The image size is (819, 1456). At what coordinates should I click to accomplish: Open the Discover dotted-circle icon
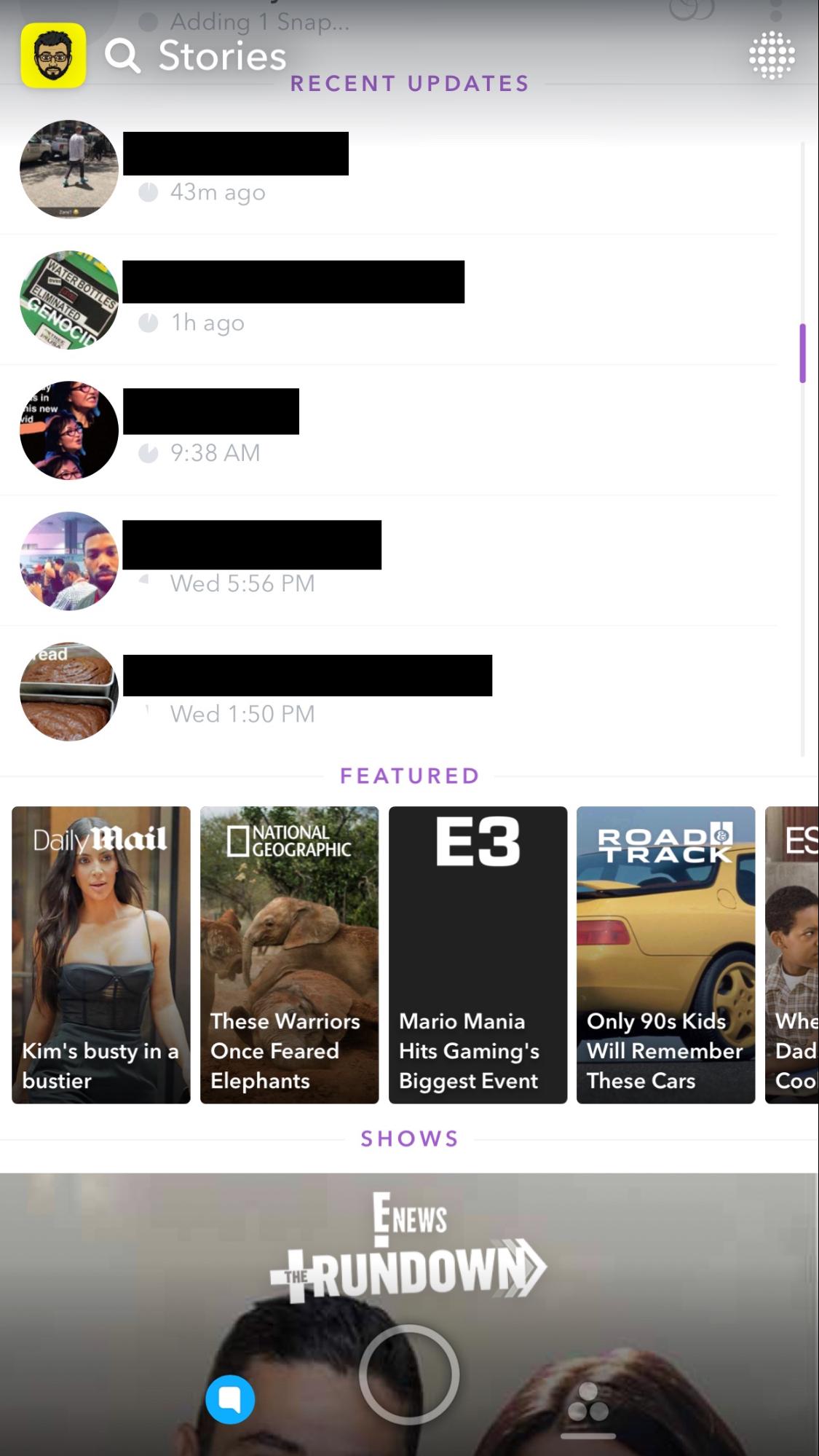772,56
